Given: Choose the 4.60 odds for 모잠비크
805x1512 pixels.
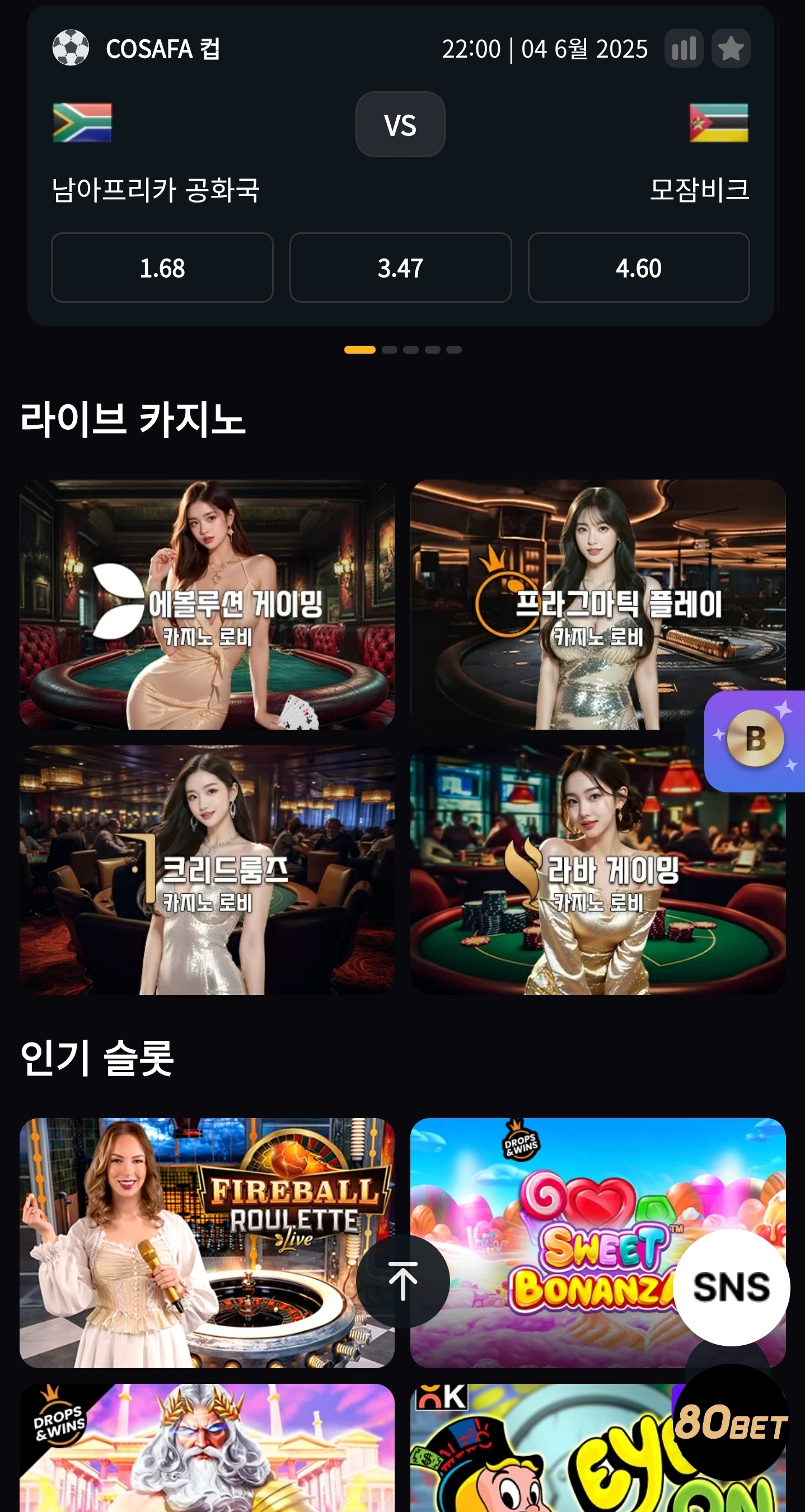Looking at the screenshot, I should (638, 267).
